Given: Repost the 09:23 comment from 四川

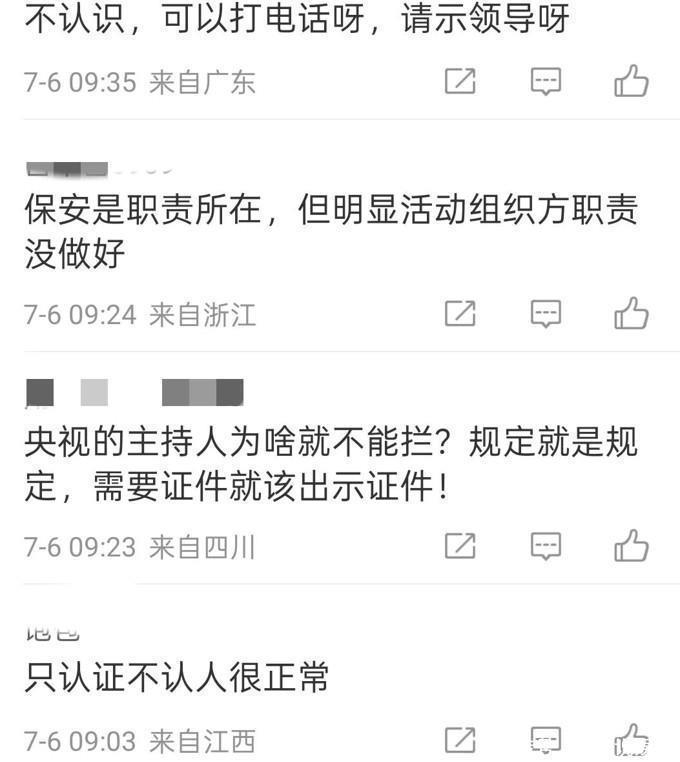Looking at the screenshot, I should pos(460,546).
